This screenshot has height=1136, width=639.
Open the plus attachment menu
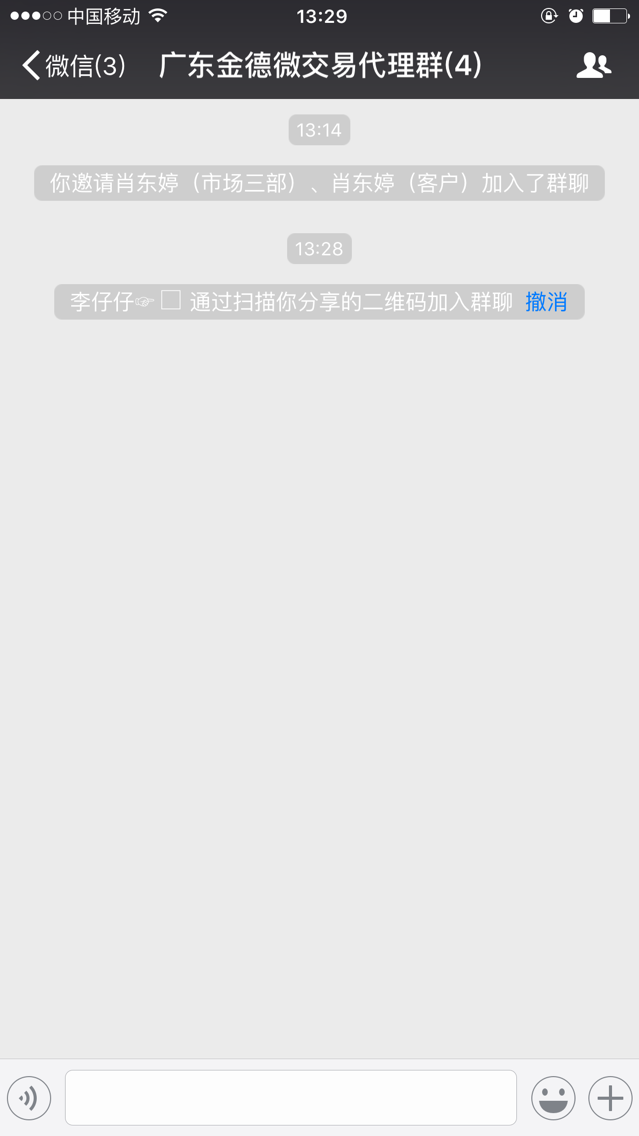[x=610, y=1098]
